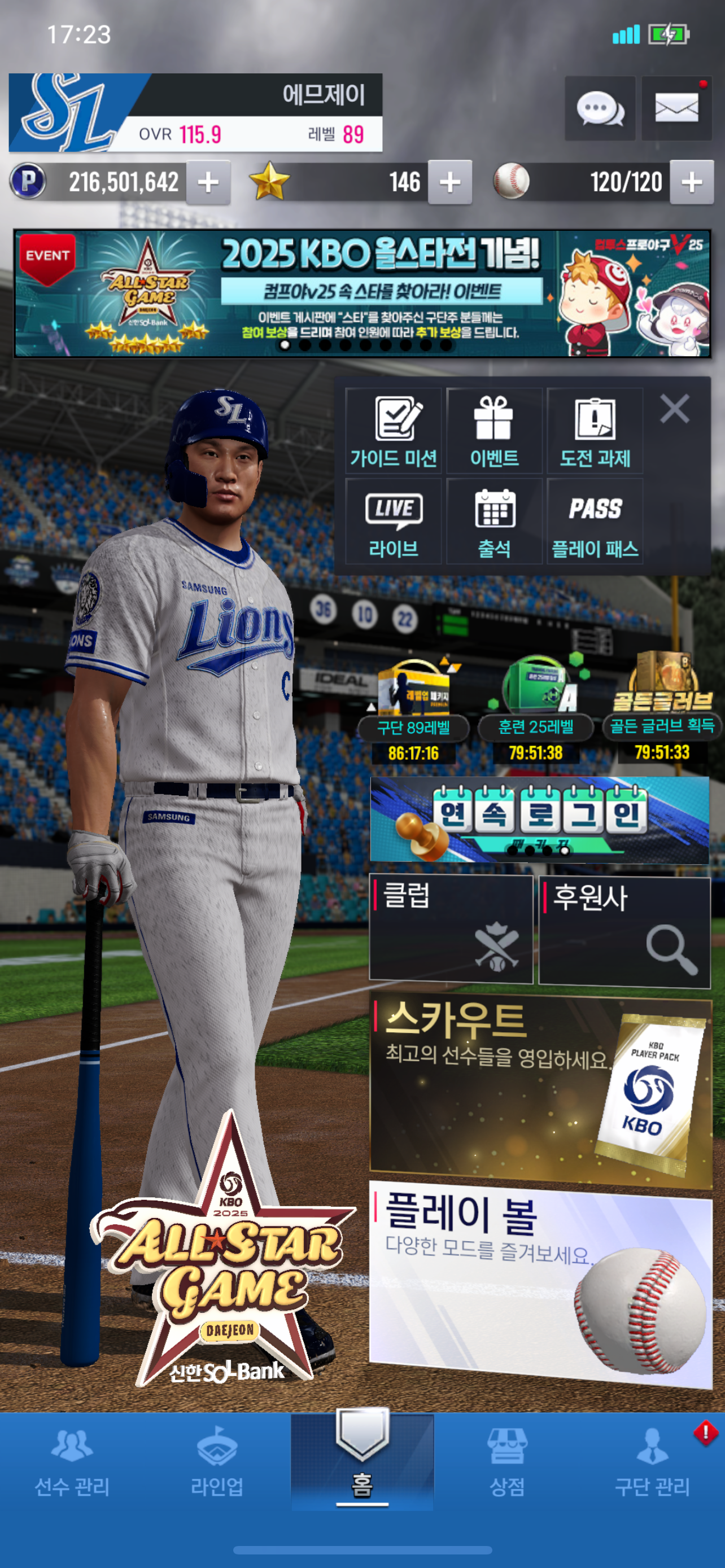
Task: Open the 연속 로그인 banner
Action: click(539, 820)
